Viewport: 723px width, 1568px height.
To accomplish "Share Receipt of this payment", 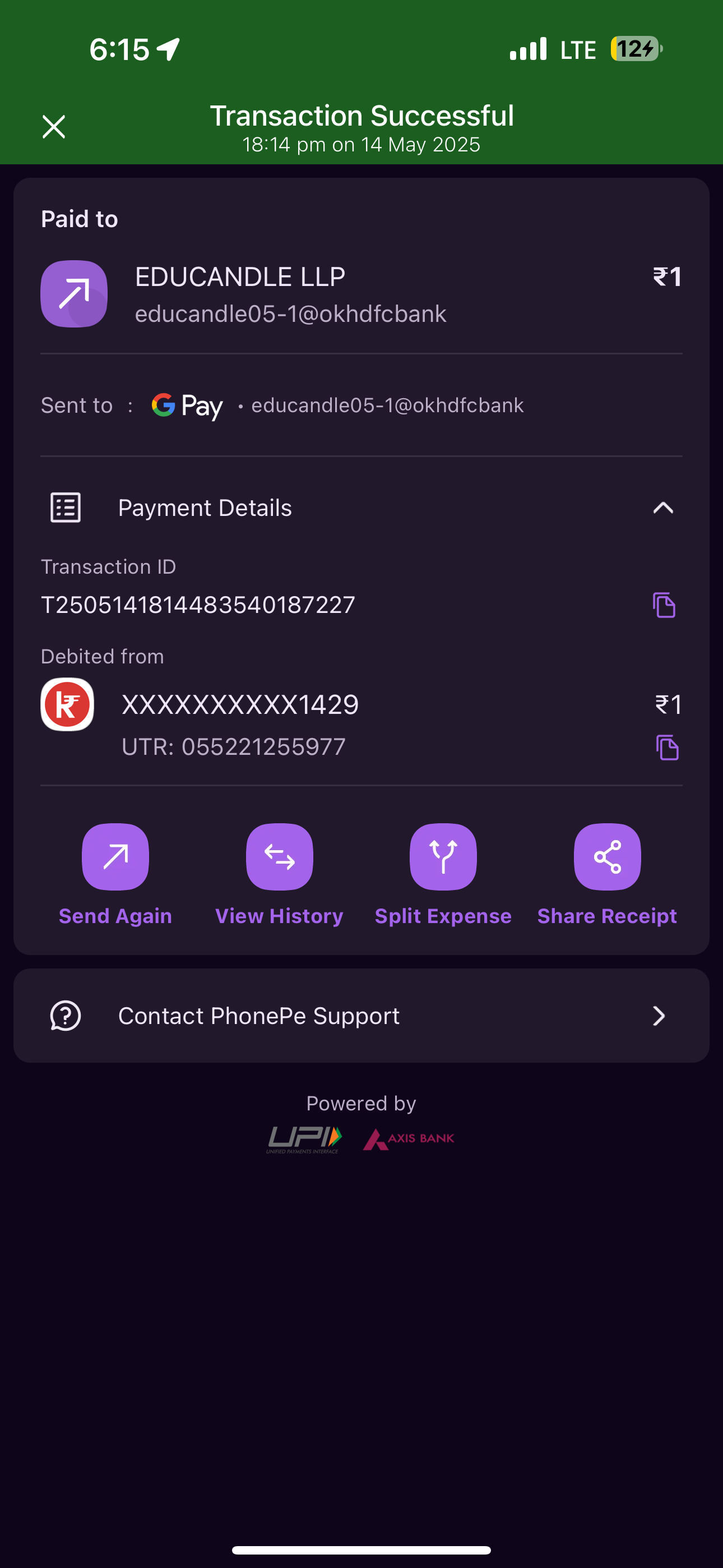I will [607, 857].
